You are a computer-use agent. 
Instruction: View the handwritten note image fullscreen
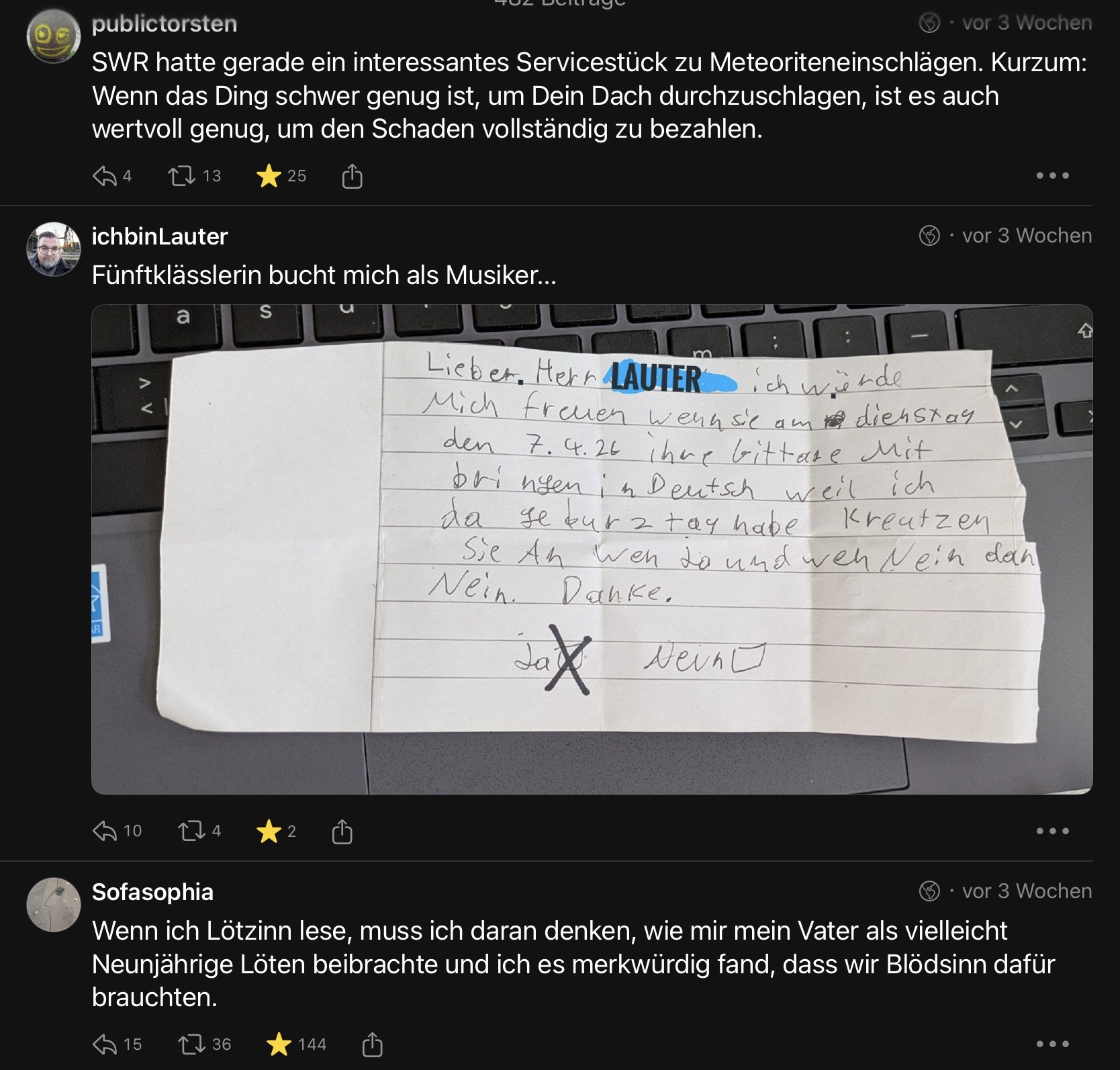pos(592,549)
